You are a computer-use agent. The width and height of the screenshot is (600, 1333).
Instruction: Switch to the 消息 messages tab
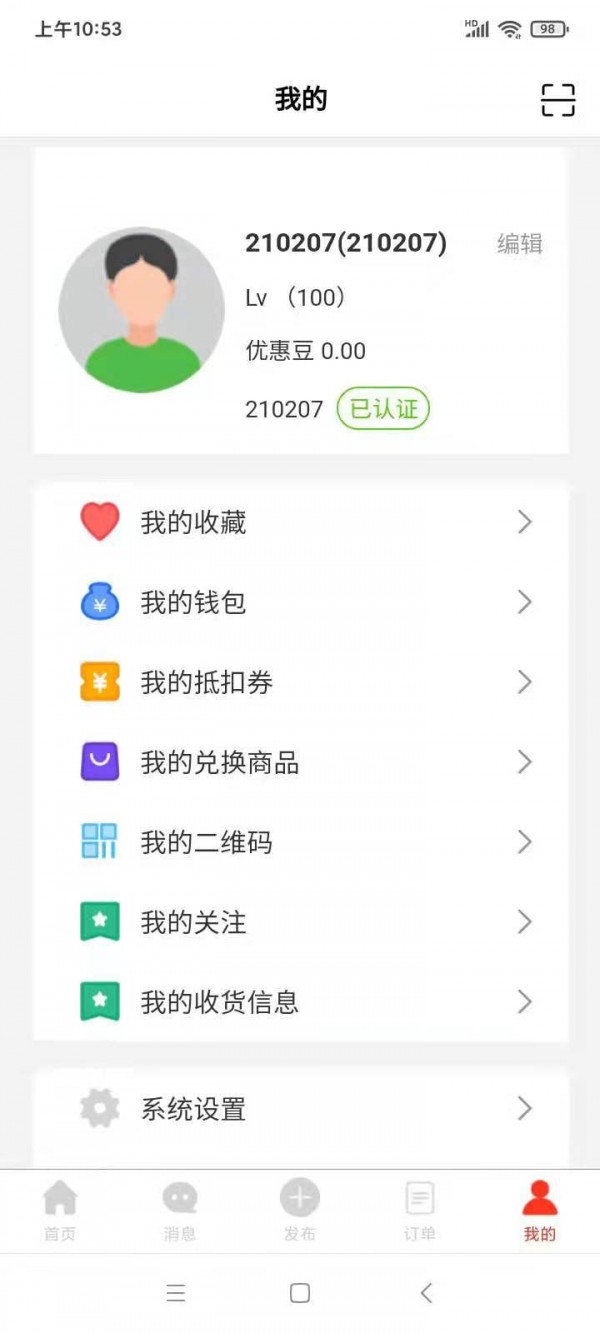coord(180,1210)
